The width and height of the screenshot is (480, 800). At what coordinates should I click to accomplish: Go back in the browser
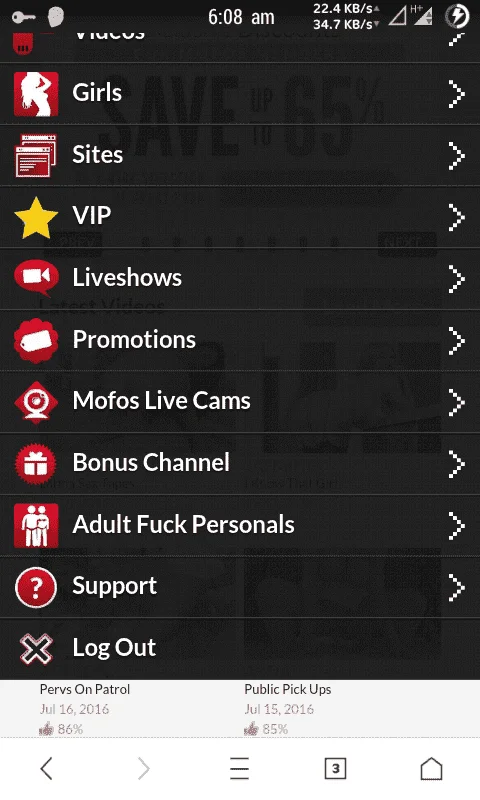[x=46, y=768]
